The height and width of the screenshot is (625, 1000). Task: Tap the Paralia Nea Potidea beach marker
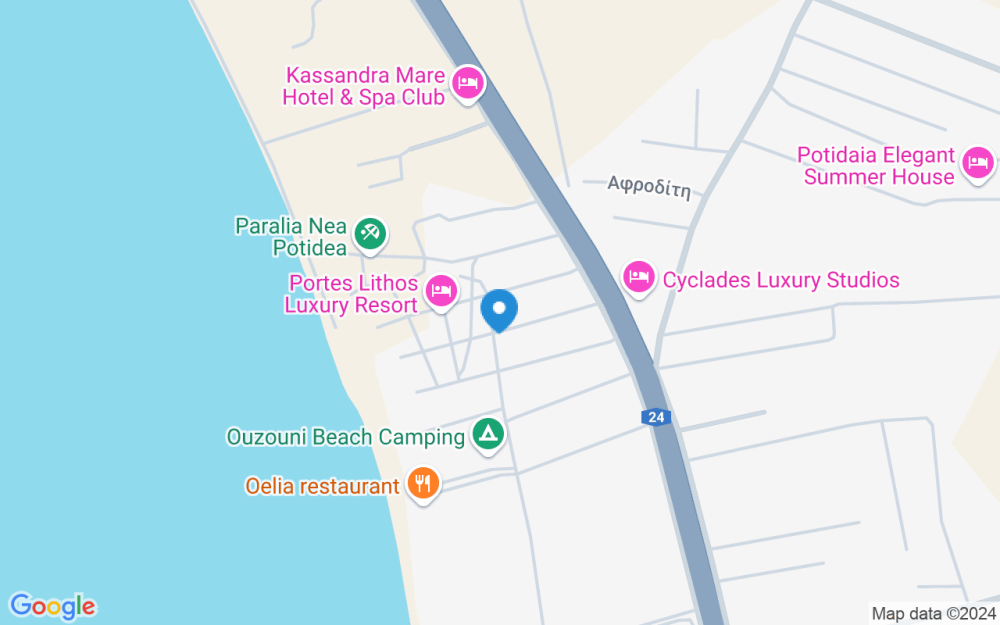370,235
